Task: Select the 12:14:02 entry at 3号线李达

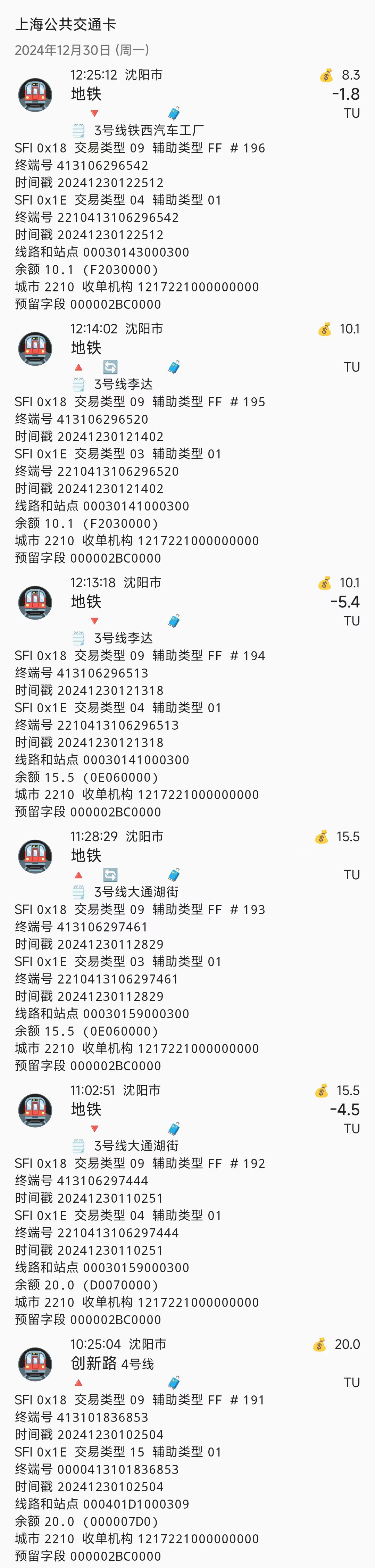Action: 187,348
